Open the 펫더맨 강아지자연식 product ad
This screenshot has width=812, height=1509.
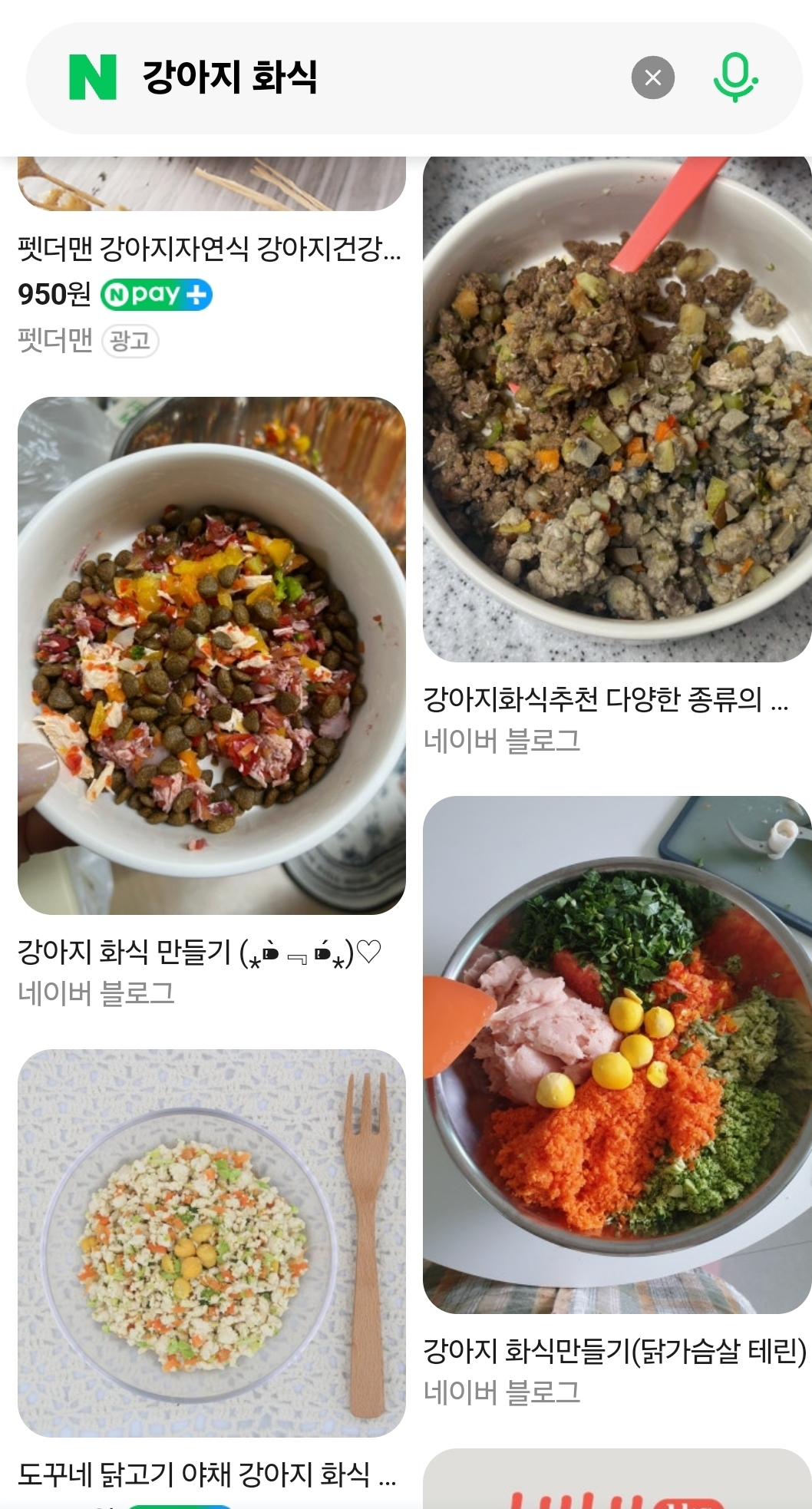pyautogui.click(x=209, y=249)
